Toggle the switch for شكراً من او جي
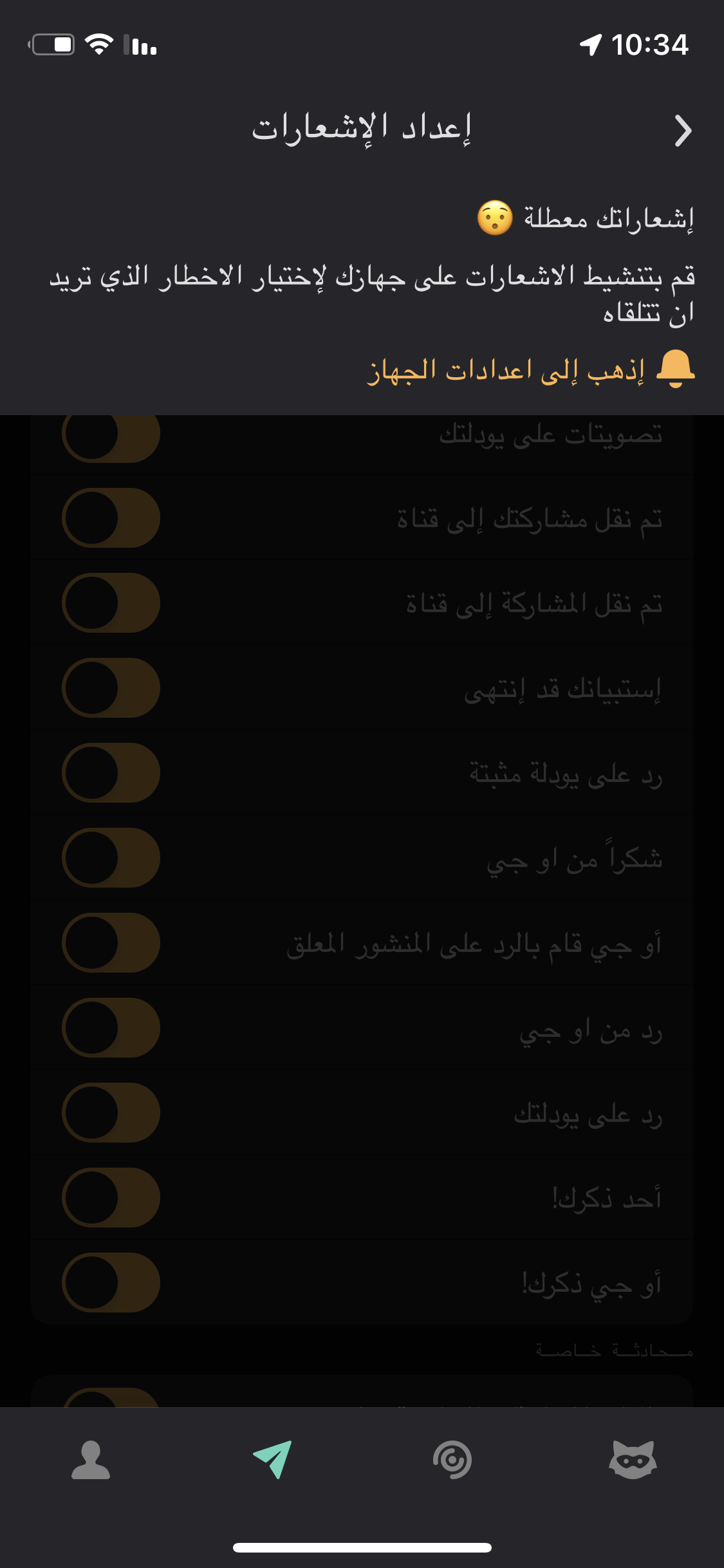This screenshot has width=724, height=1568. click(111, 857)
